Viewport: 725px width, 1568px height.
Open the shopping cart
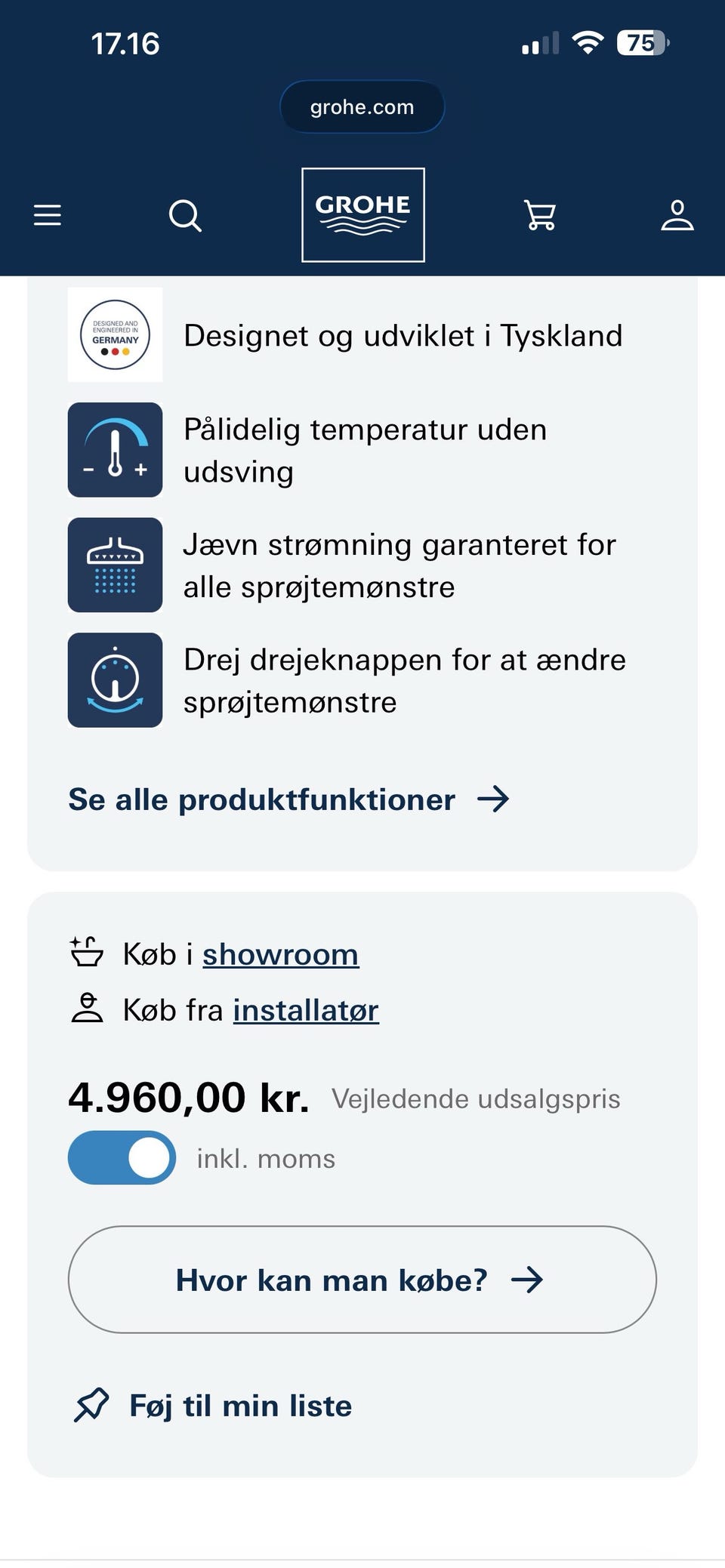540,215
